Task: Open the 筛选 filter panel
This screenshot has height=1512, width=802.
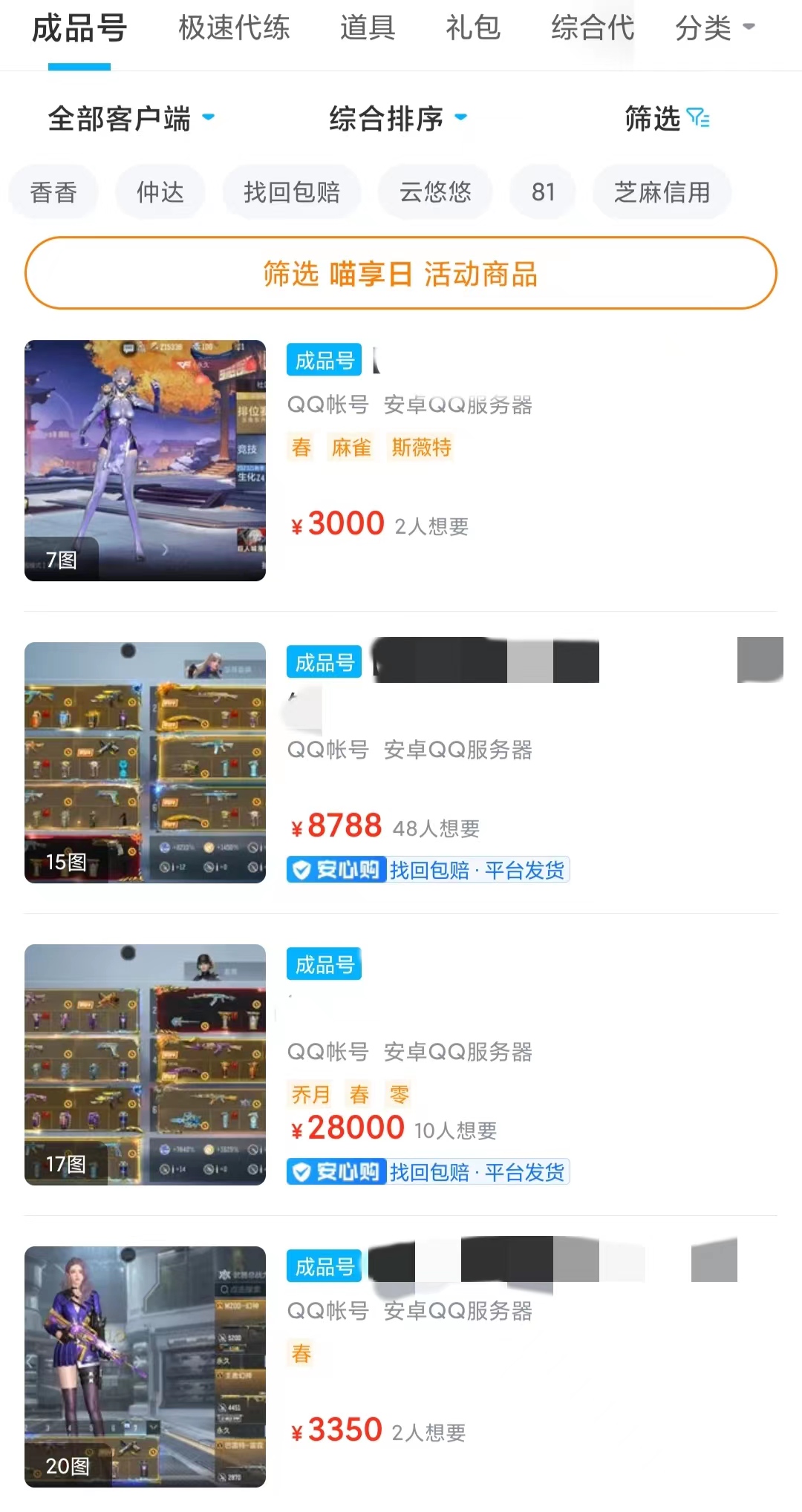Action: click(x=666, y=118)
